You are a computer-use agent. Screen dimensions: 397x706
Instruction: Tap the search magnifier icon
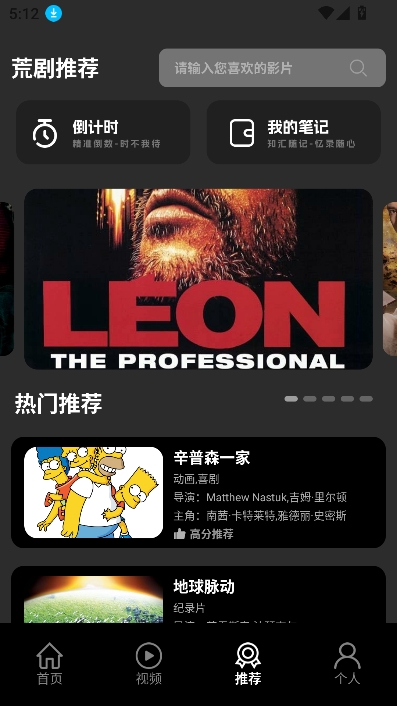pyautogui.click(x=358, y=68)
